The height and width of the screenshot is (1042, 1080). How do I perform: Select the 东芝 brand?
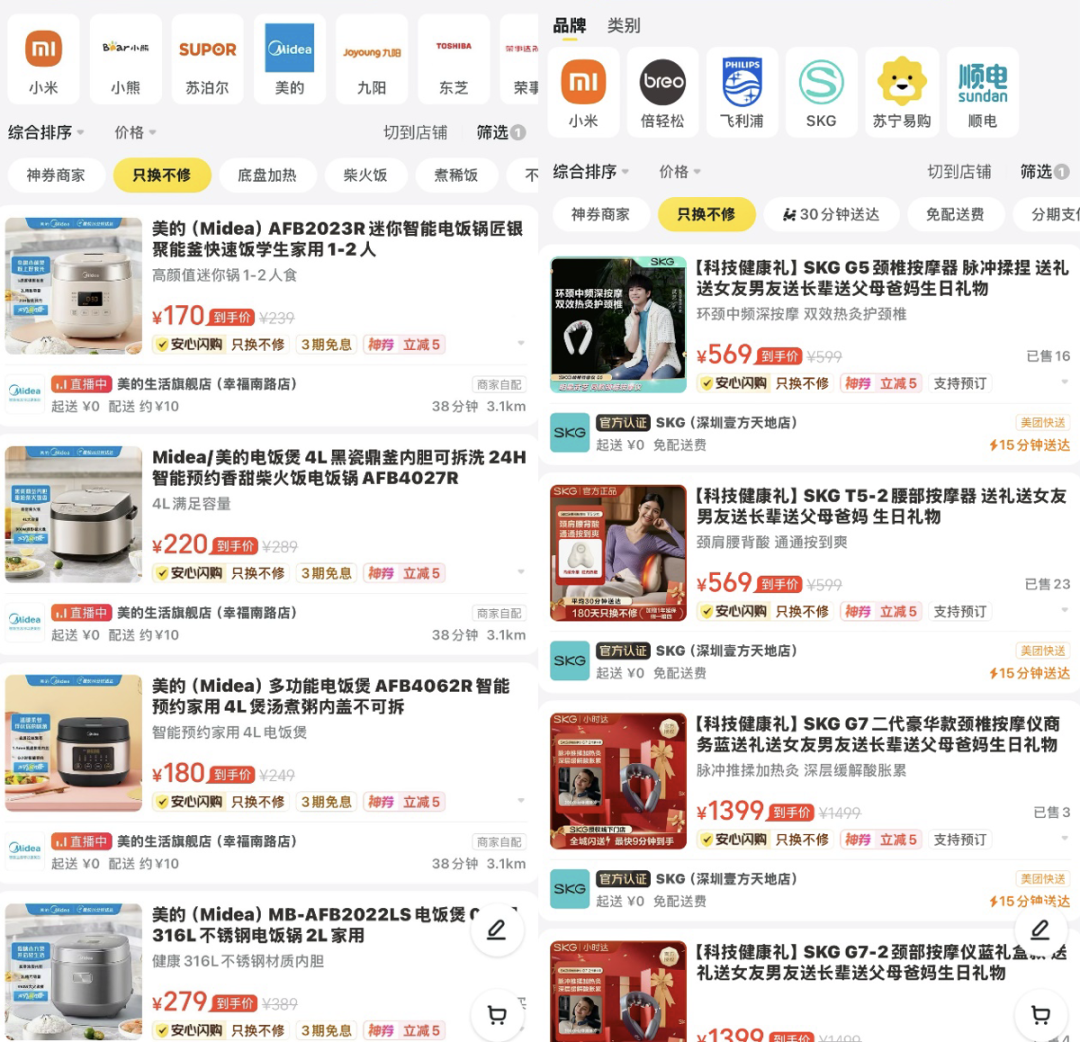[x=453, y=59]
